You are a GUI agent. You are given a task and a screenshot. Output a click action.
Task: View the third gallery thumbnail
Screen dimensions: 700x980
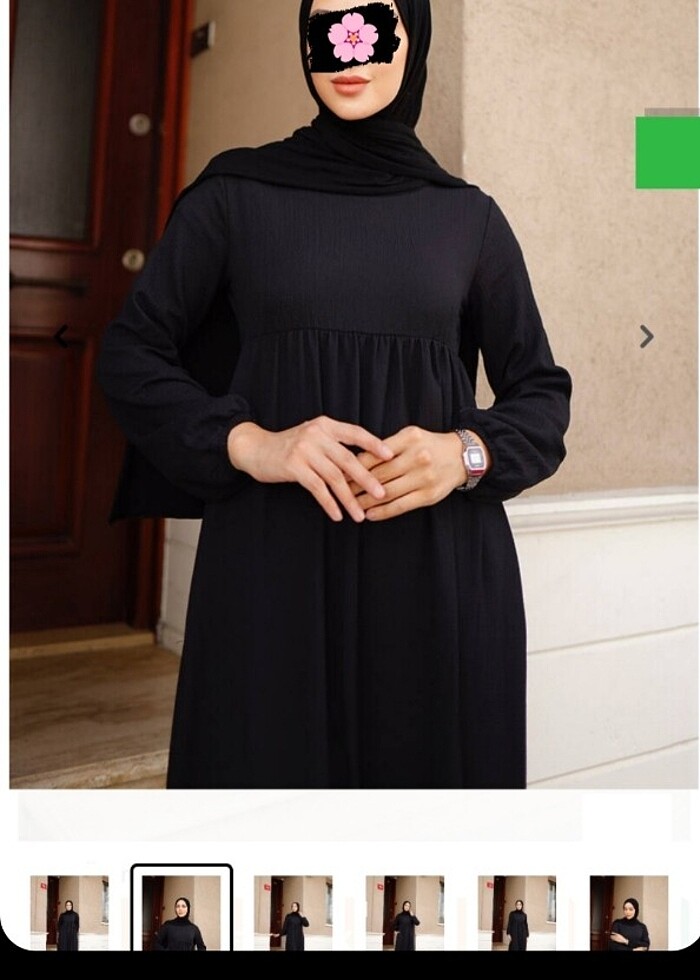click(x=293, y=912)
